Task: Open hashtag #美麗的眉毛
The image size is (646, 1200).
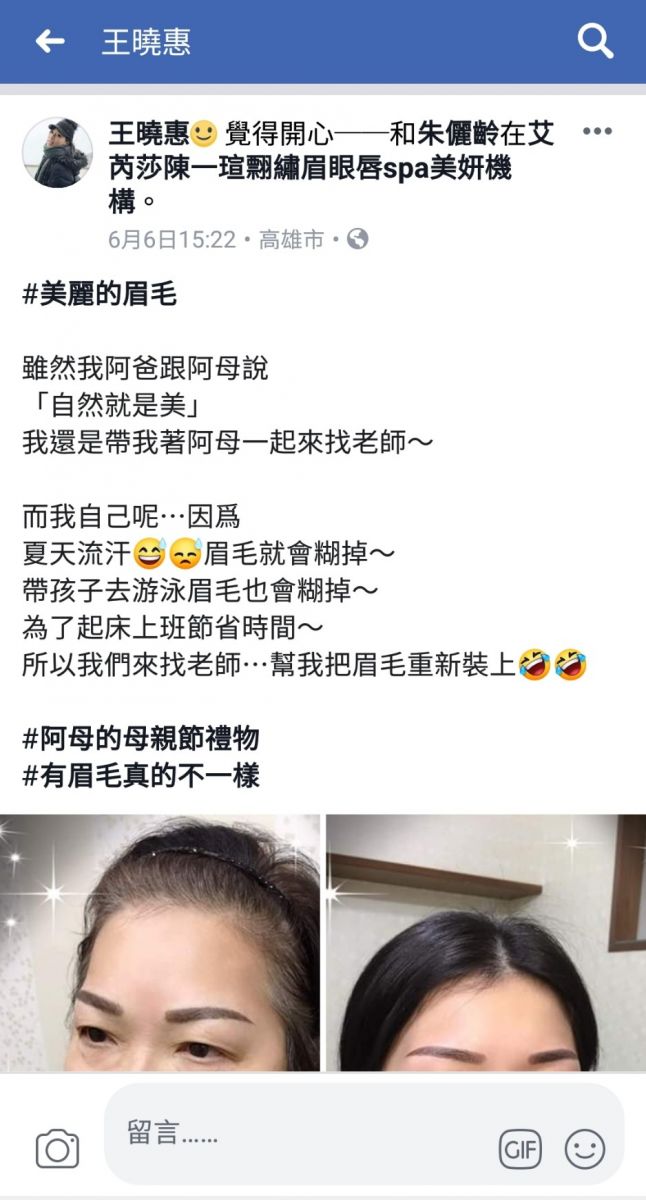Action: tap(99, 294)
